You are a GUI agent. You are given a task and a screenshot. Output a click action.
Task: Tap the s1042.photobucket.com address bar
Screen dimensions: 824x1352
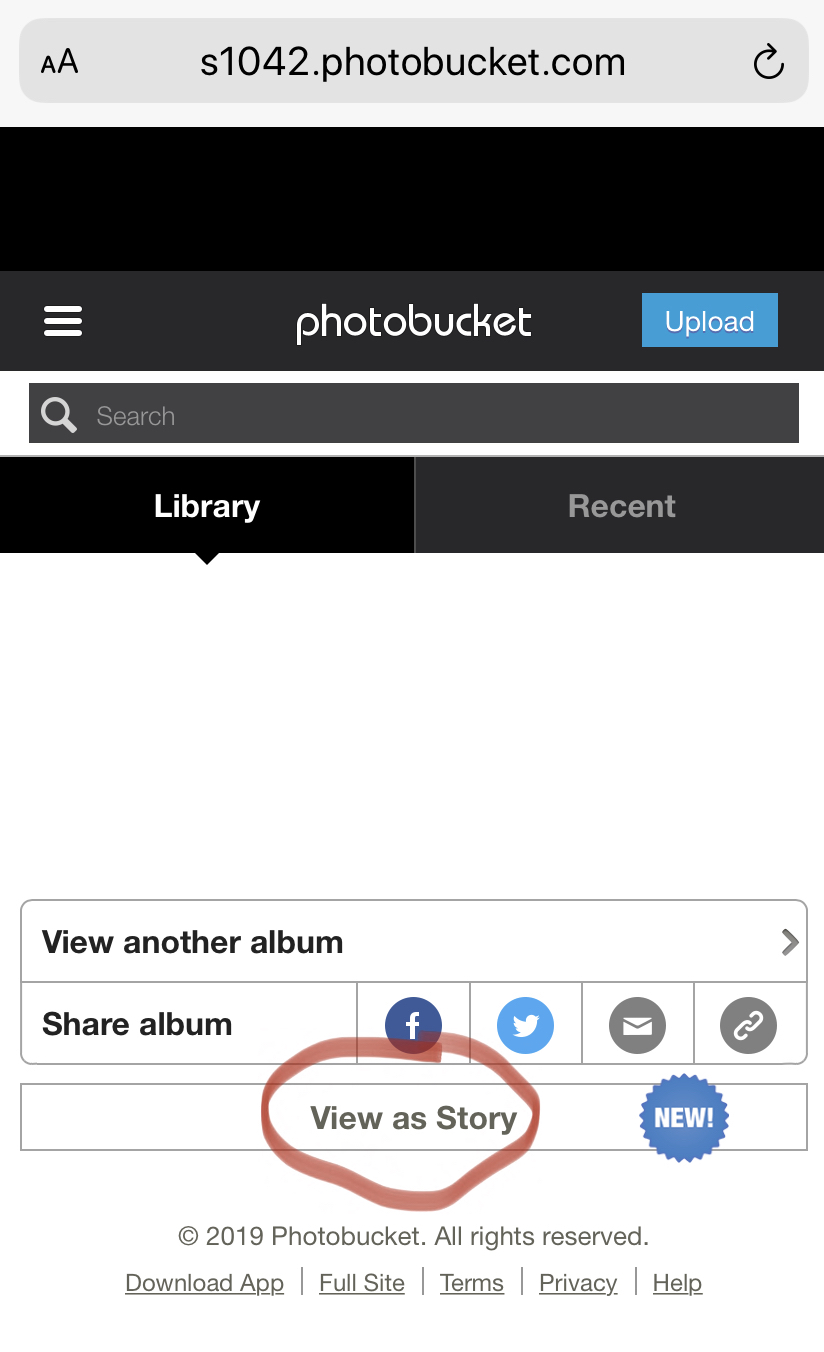coord(412,62)
